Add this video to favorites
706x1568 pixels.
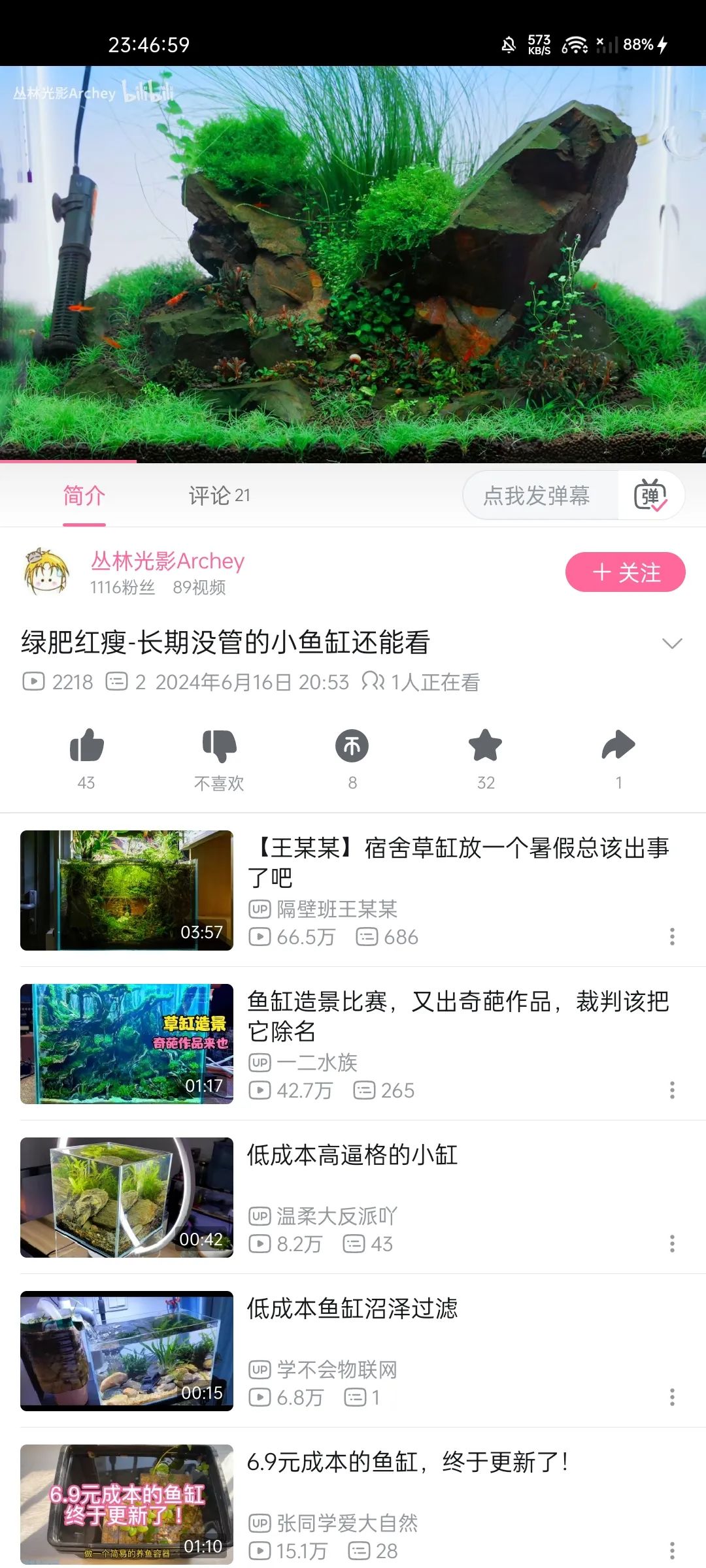click(x=485, y=746)
